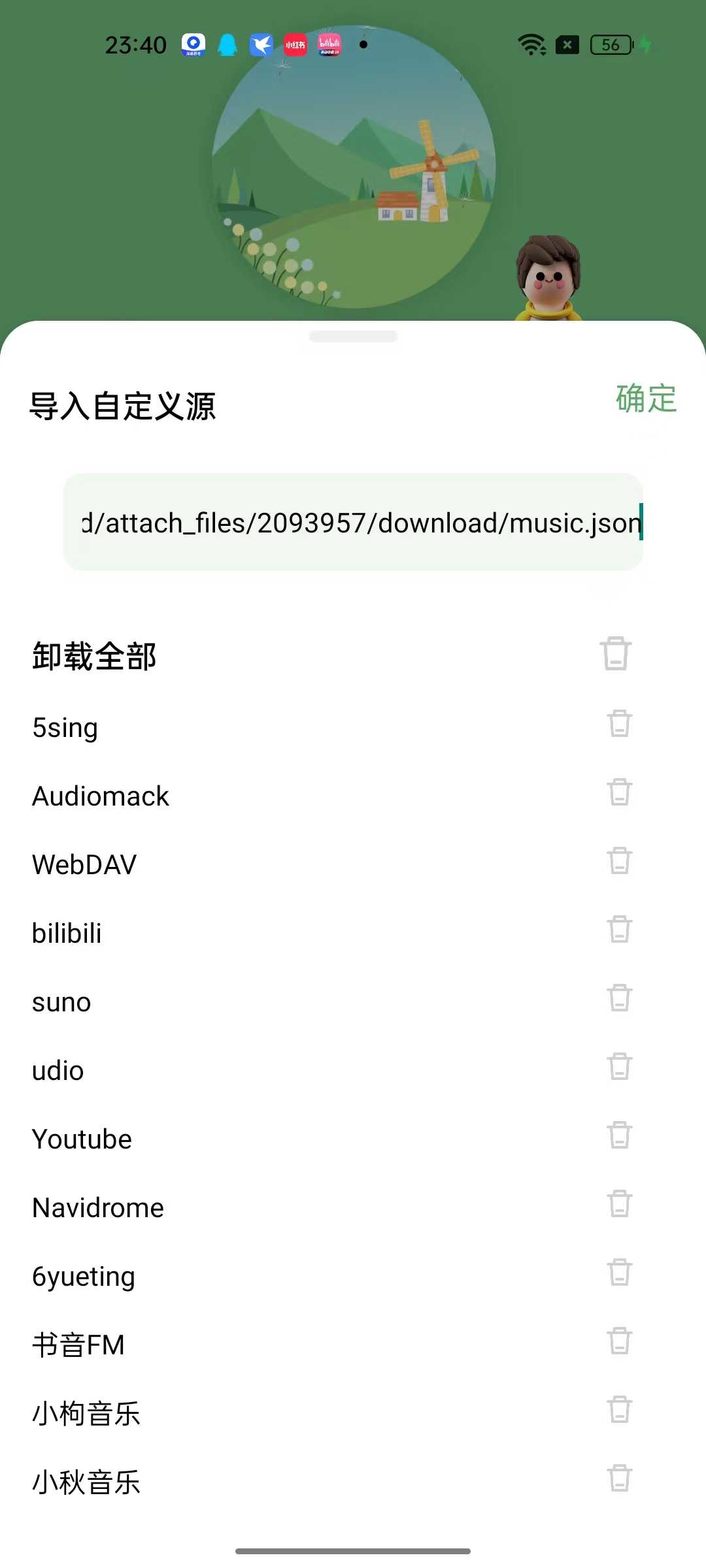Delete the 6yueting source
706x1568 pixels.
[x=619, y=1273]
